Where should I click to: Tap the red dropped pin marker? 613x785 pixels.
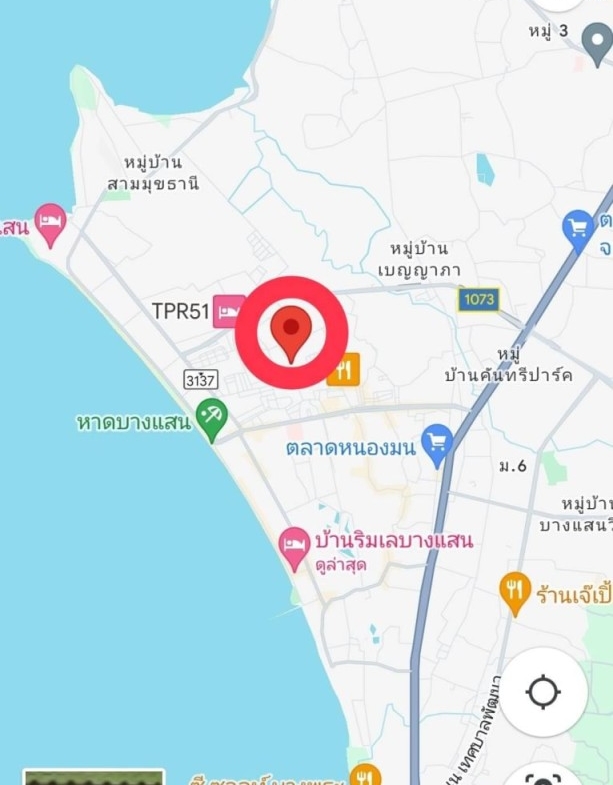(x=291, y=332)
